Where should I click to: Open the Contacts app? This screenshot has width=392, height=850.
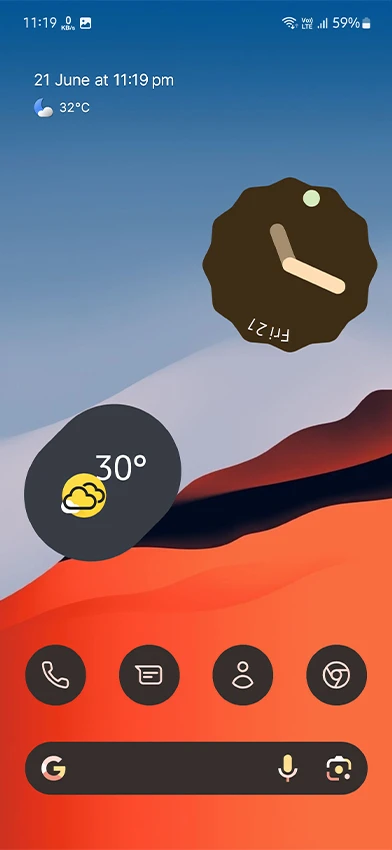point(243,675)
